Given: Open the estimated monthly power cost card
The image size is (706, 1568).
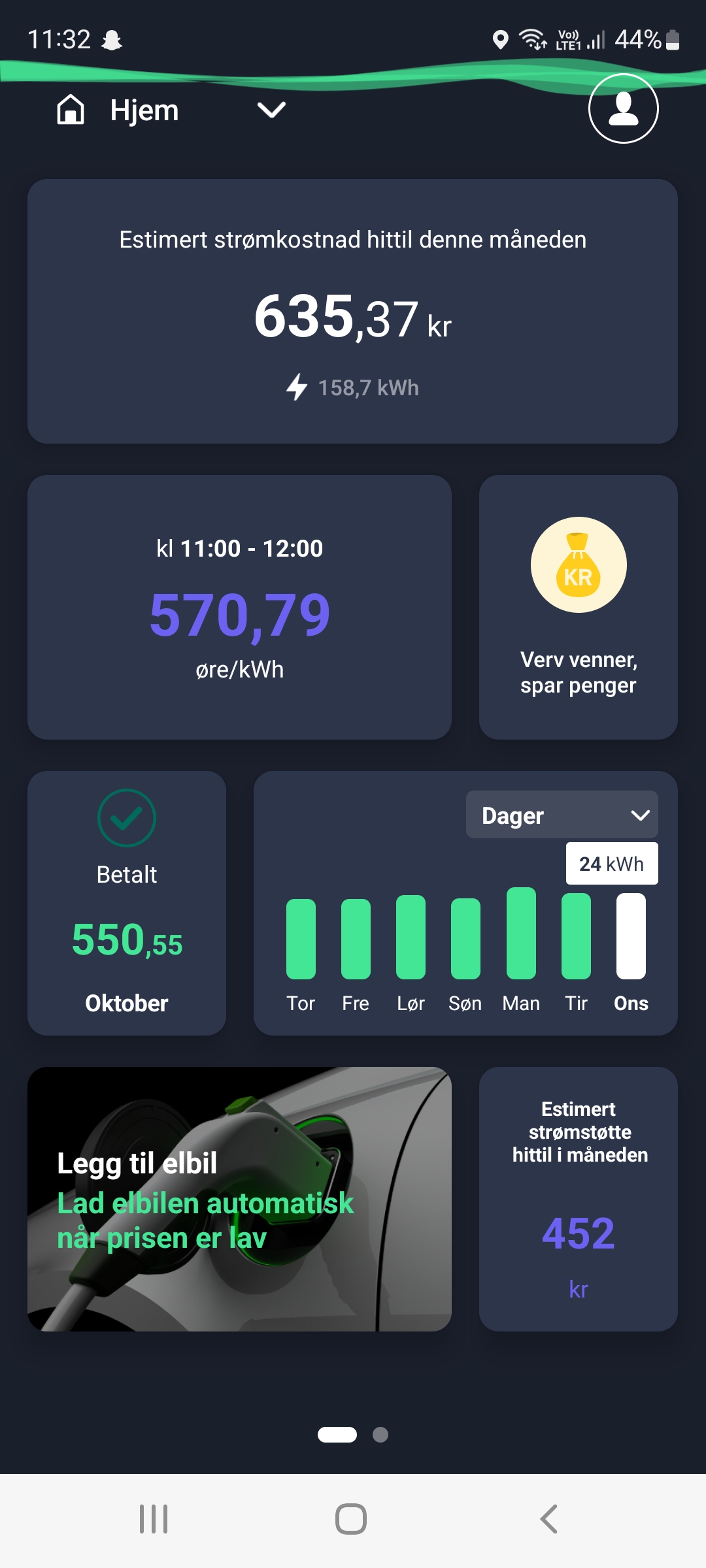Looking at the screenshot, I should (352, 312).
